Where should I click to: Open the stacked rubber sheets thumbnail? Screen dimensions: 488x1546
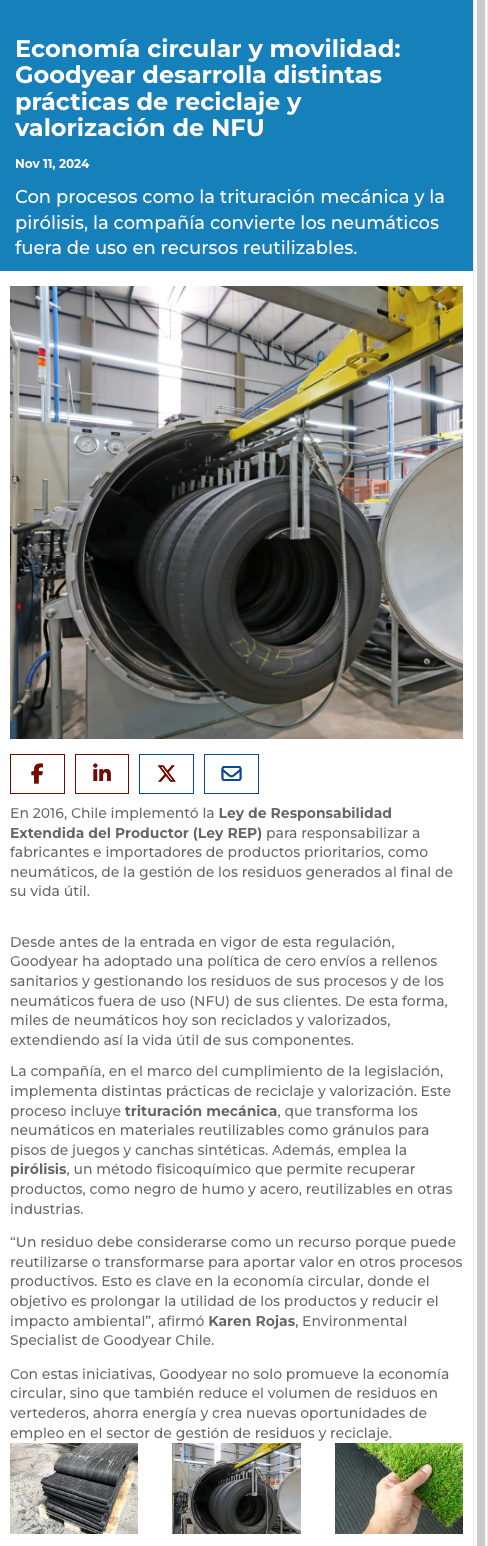point(74,1488)
